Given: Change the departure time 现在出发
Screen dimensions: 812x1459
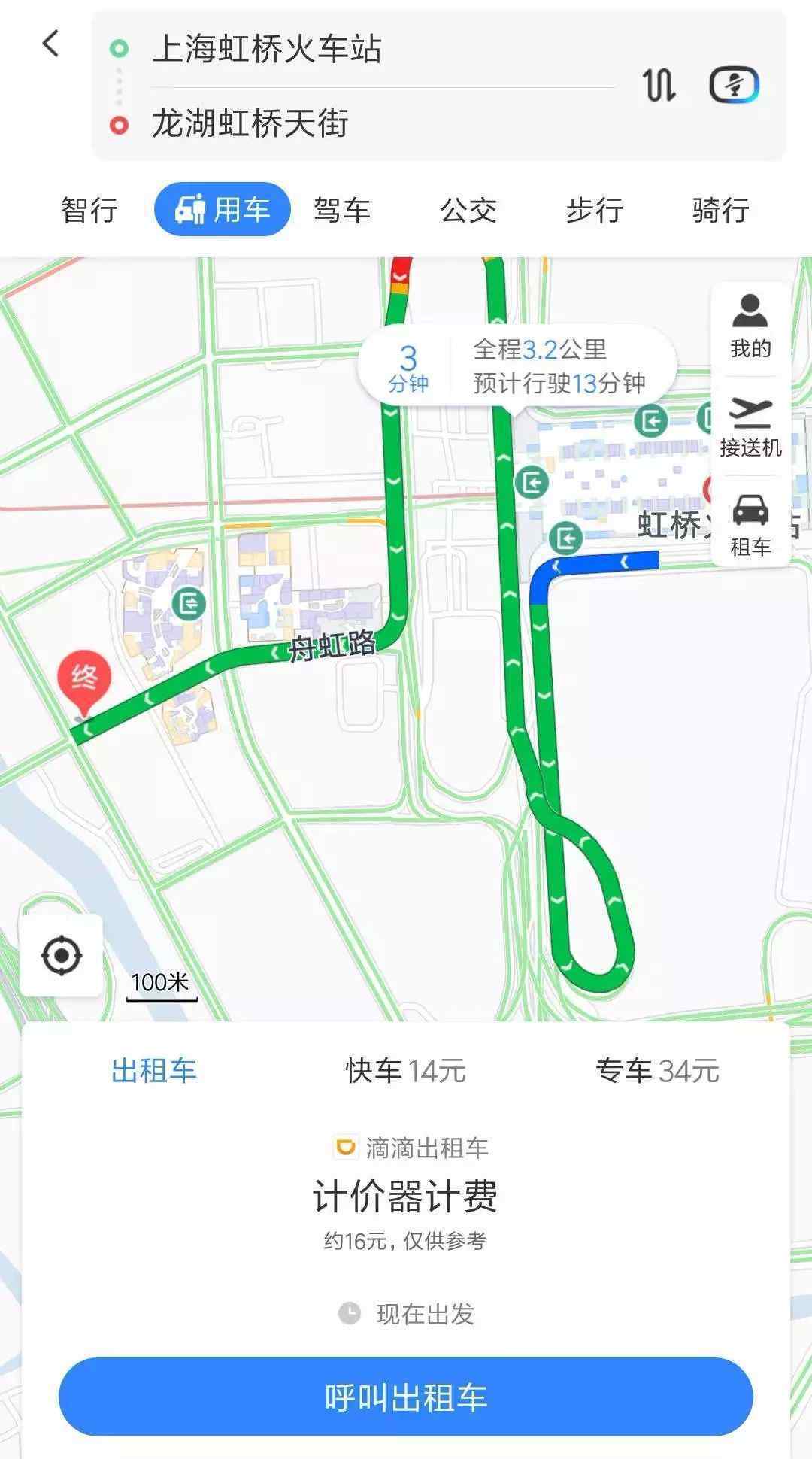Looking at the screenshot, I should point(407,1314).
